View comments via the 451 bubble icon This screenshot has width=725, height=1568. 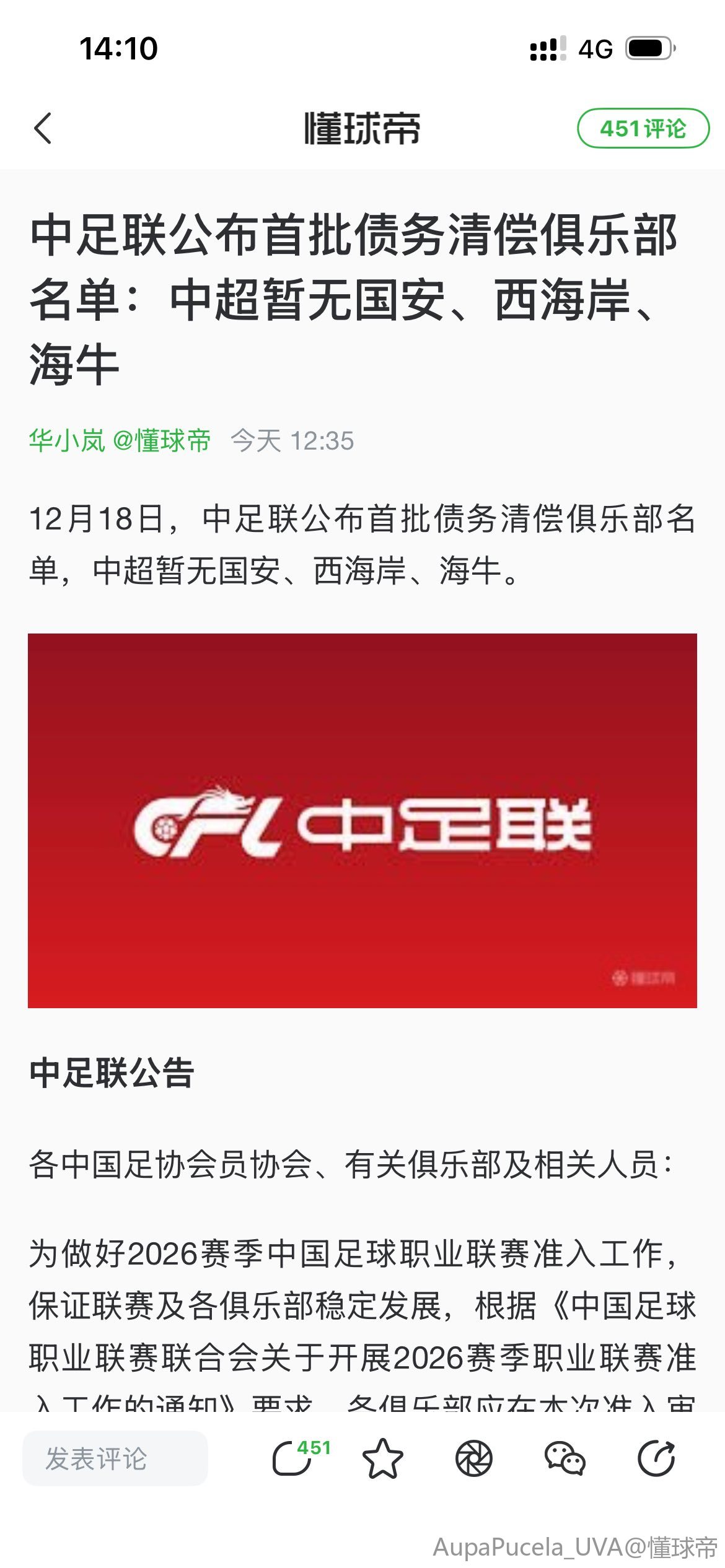click(294, 1459)
